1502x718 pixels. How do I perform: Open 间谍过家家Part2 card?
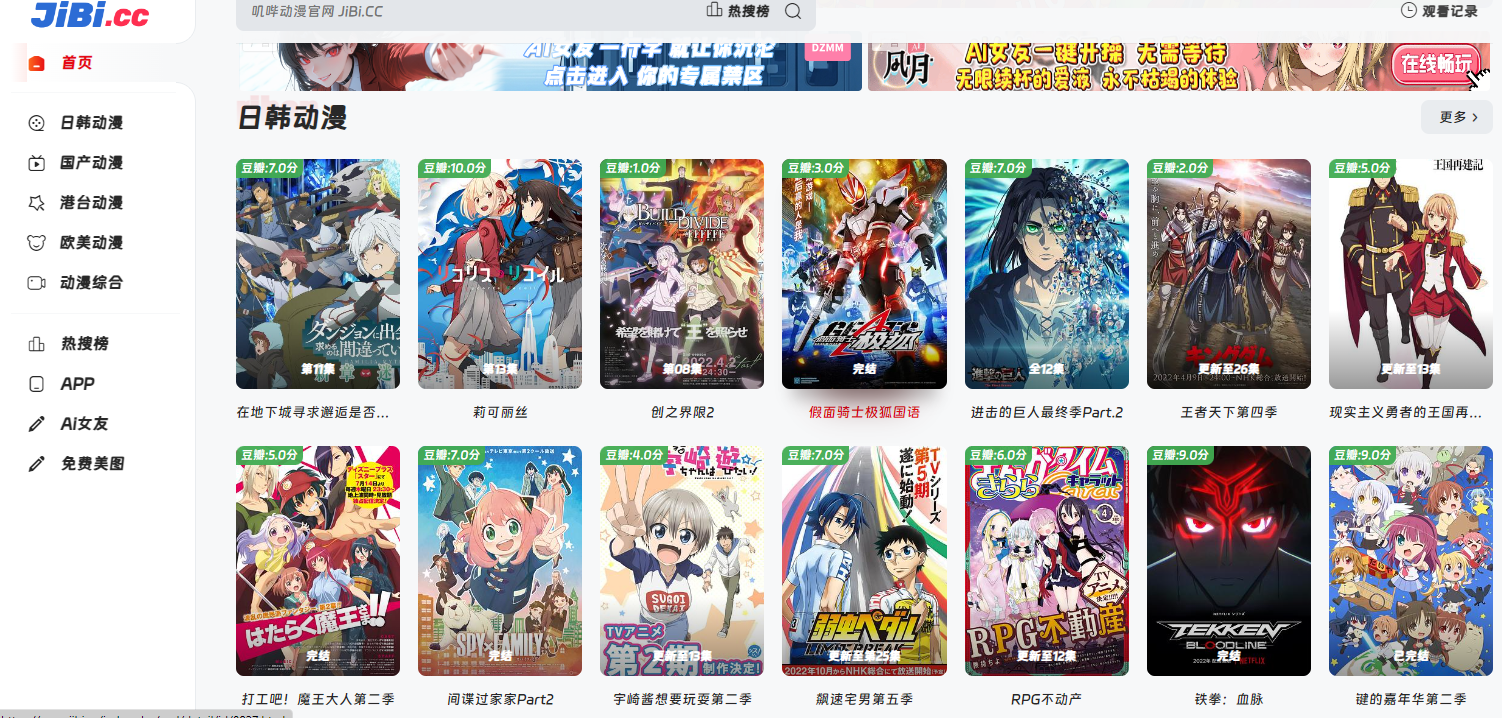(499, 561)
